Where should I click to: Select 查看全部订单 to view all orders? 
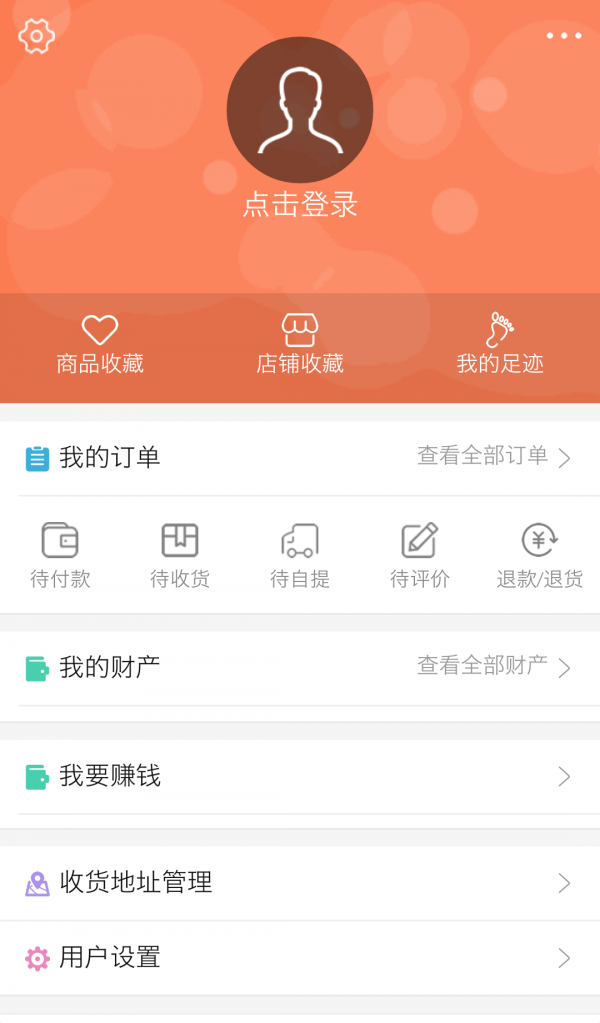coord(493,457)
